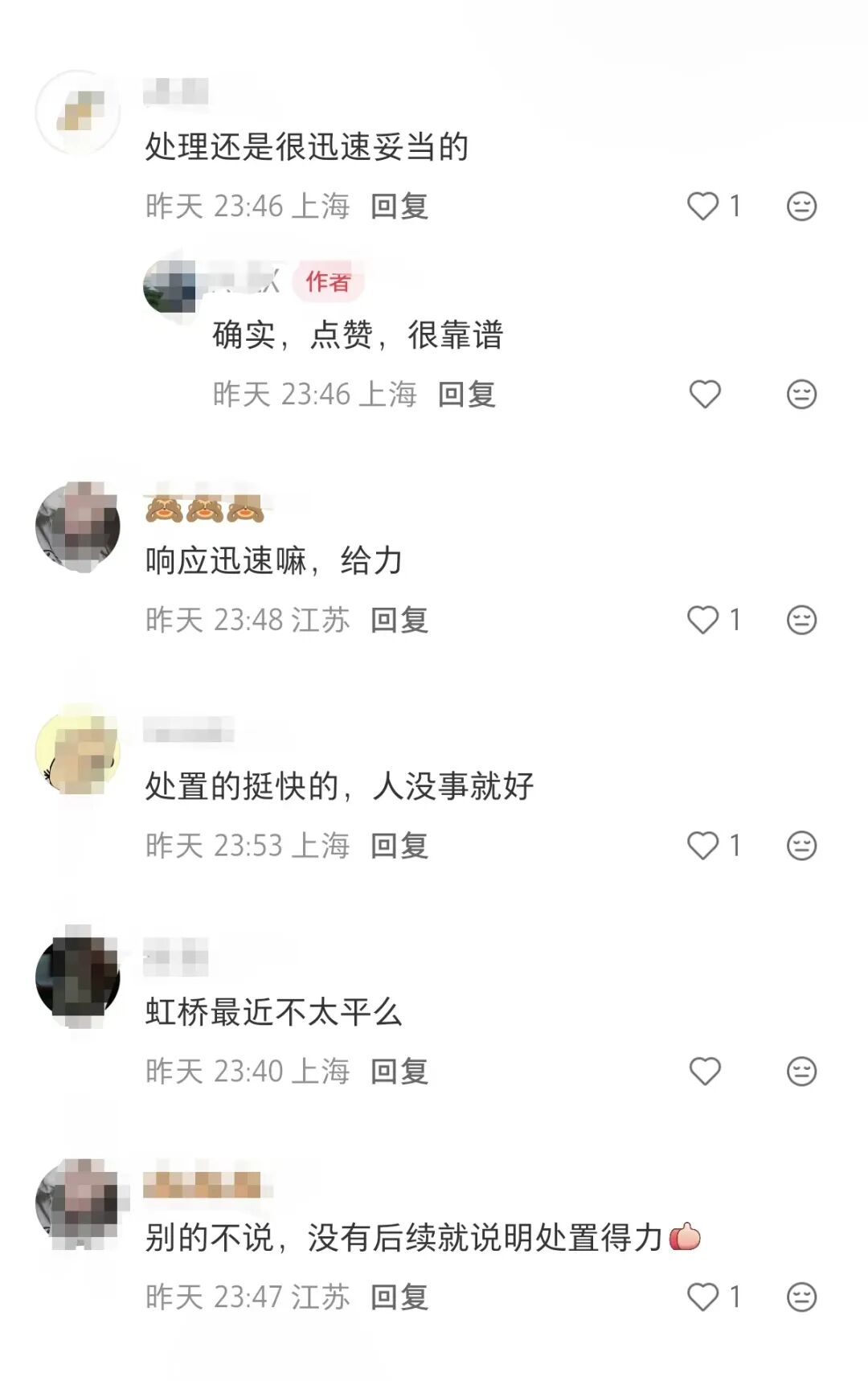Reply to comment '虹桥最近不太平么'
This screenshot has width=868, height=1381.
click(x=399, y=1072)
